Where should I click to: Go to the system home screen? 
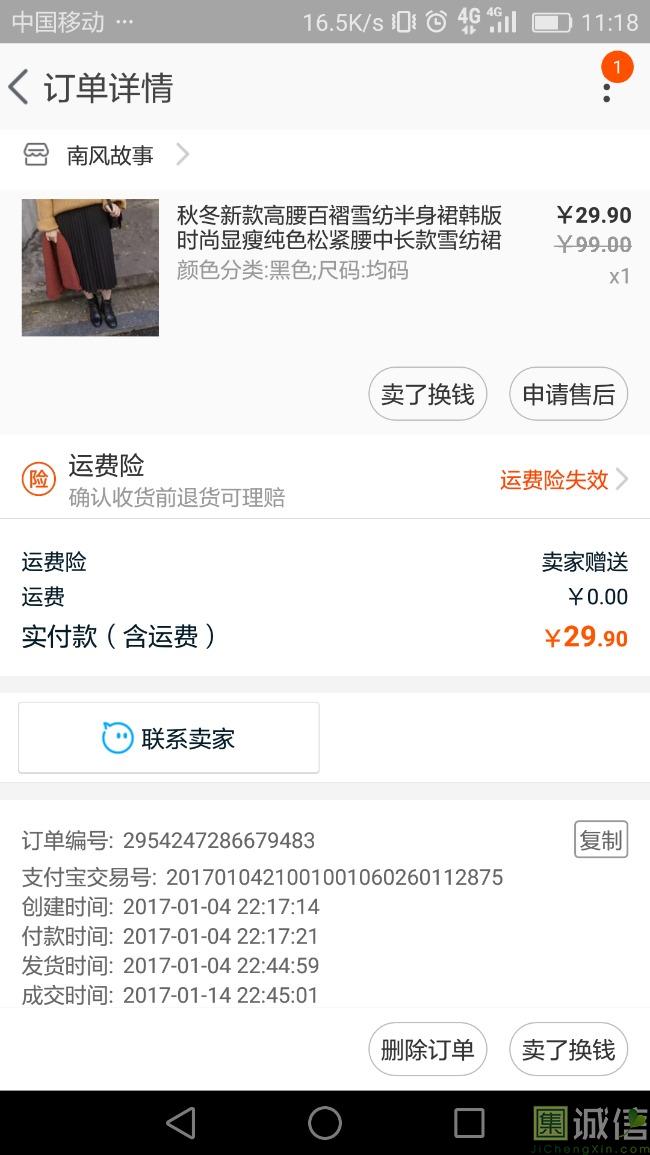tap(325, 1123)
